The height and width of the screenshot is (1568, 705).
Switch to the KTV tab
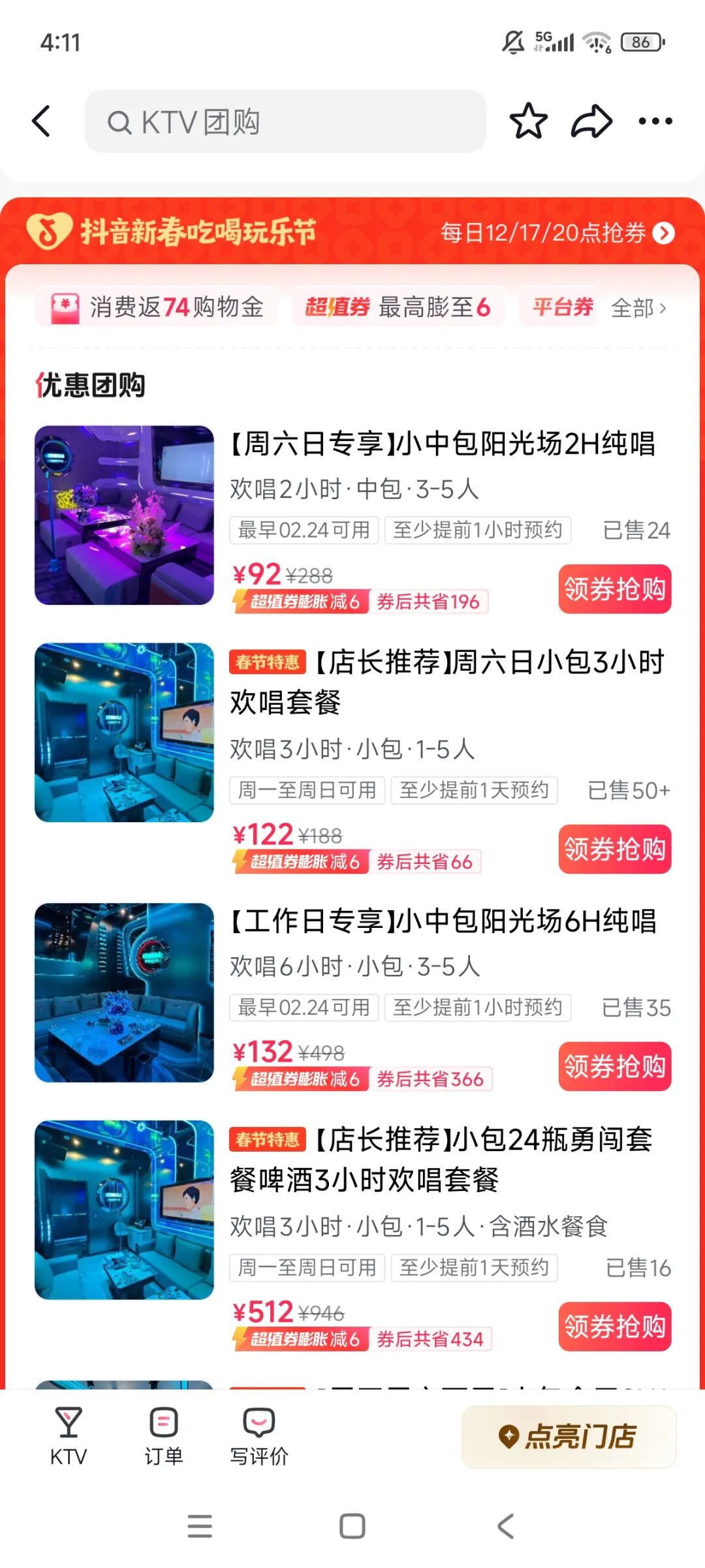(68, 1437)
